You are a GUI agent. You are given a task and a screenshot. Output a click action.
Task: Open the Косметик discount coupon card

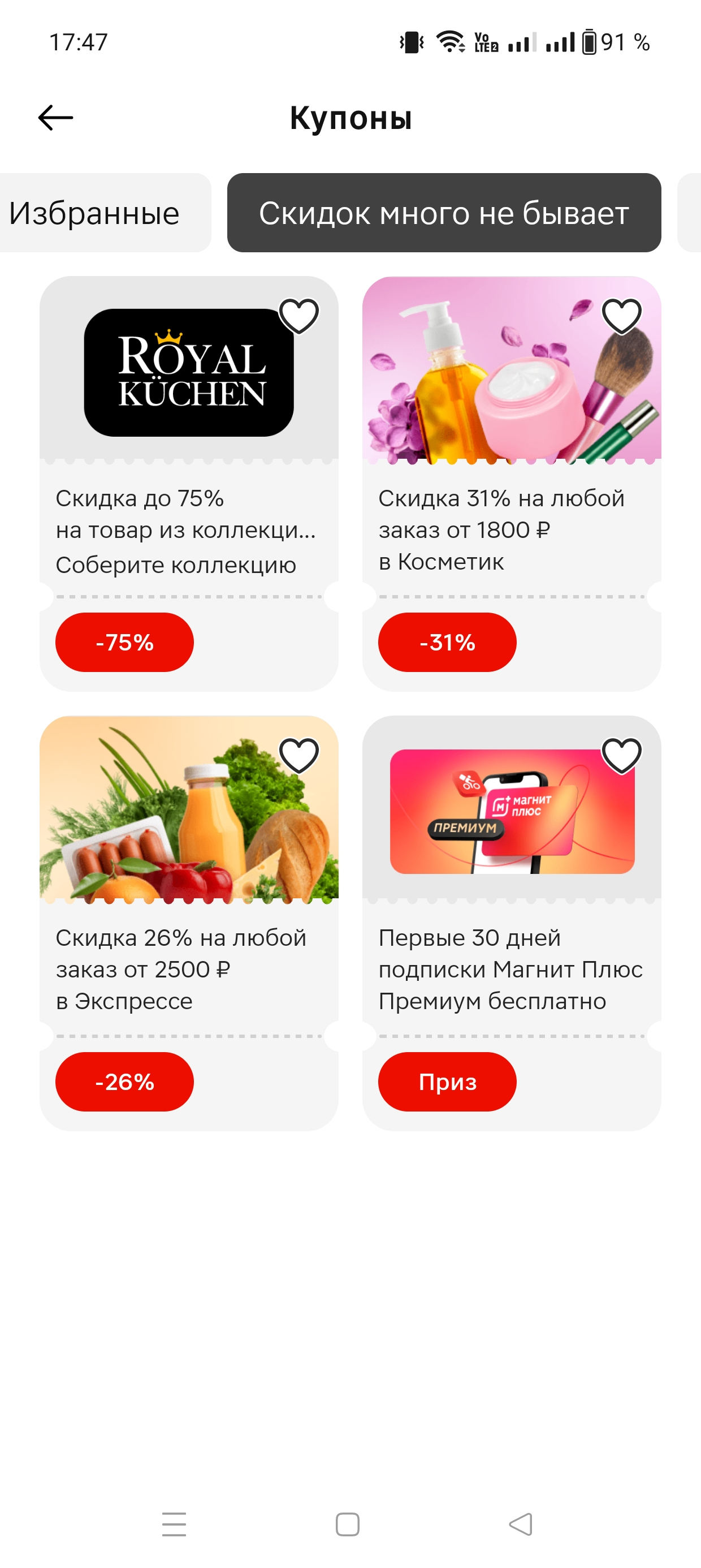pyautogui.click(x=511, y=484)
